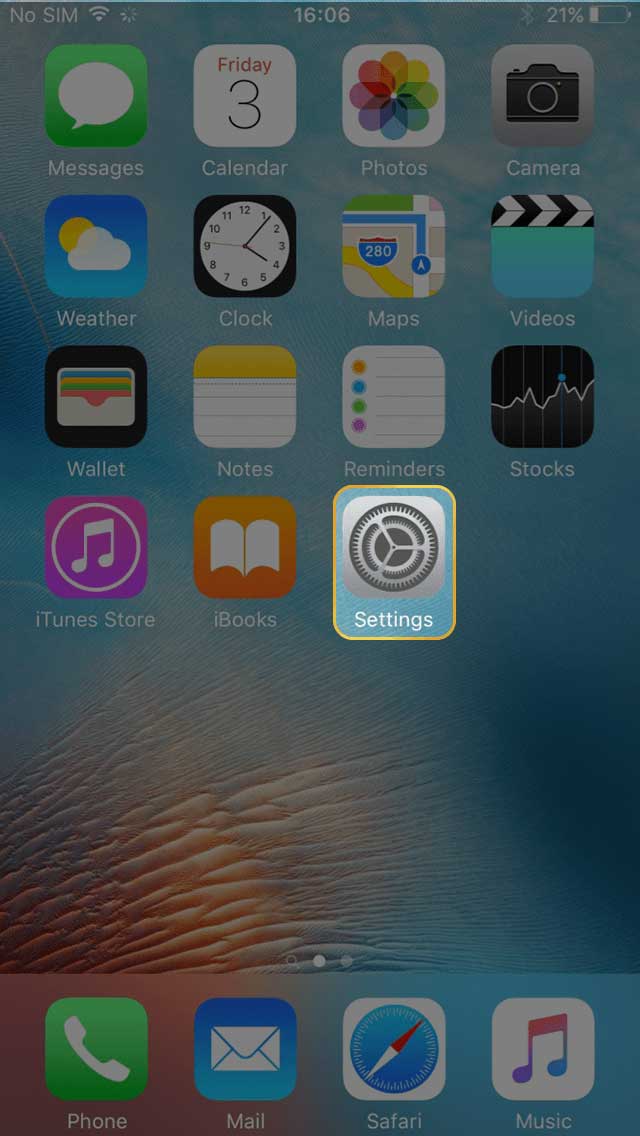640x1136 pixels.
Task: Launch the iBooks app
Action: coord(244,547)
